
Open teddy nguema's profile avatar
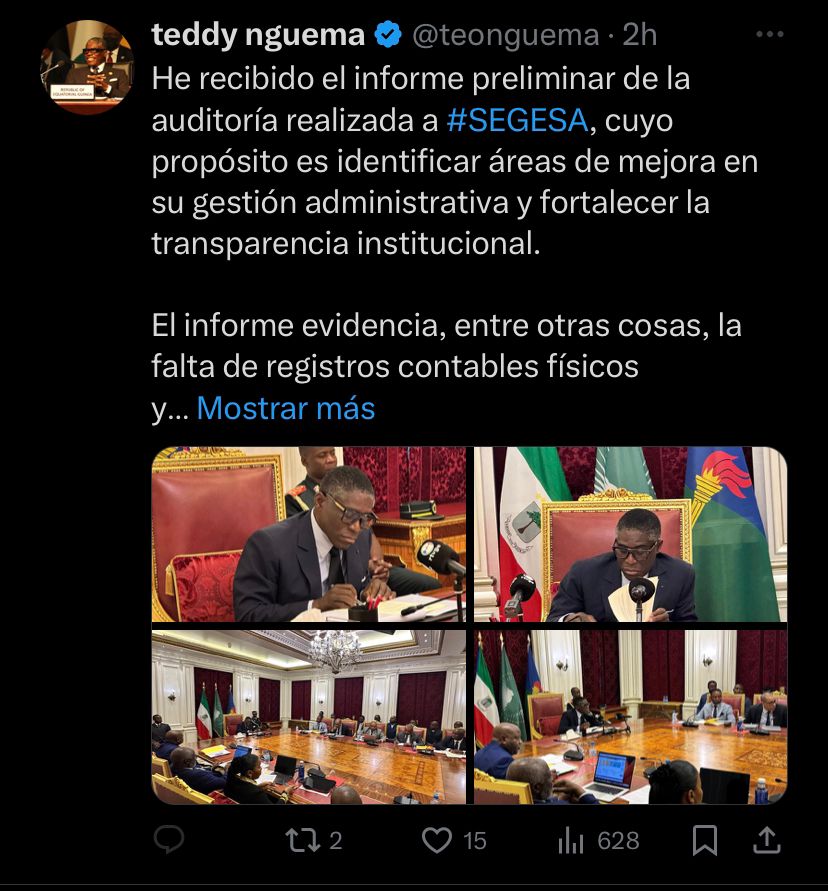point(86,66)
